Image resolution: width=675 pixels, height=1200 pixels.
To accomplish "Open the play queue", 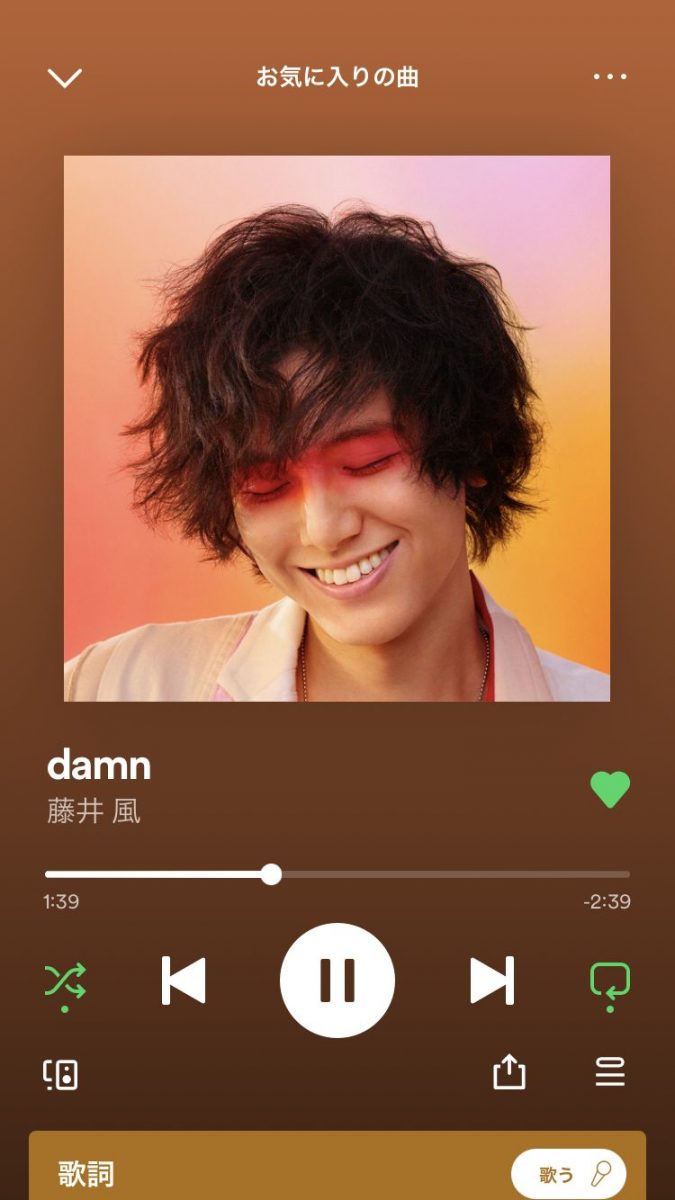I will (x=610, y=1073).
